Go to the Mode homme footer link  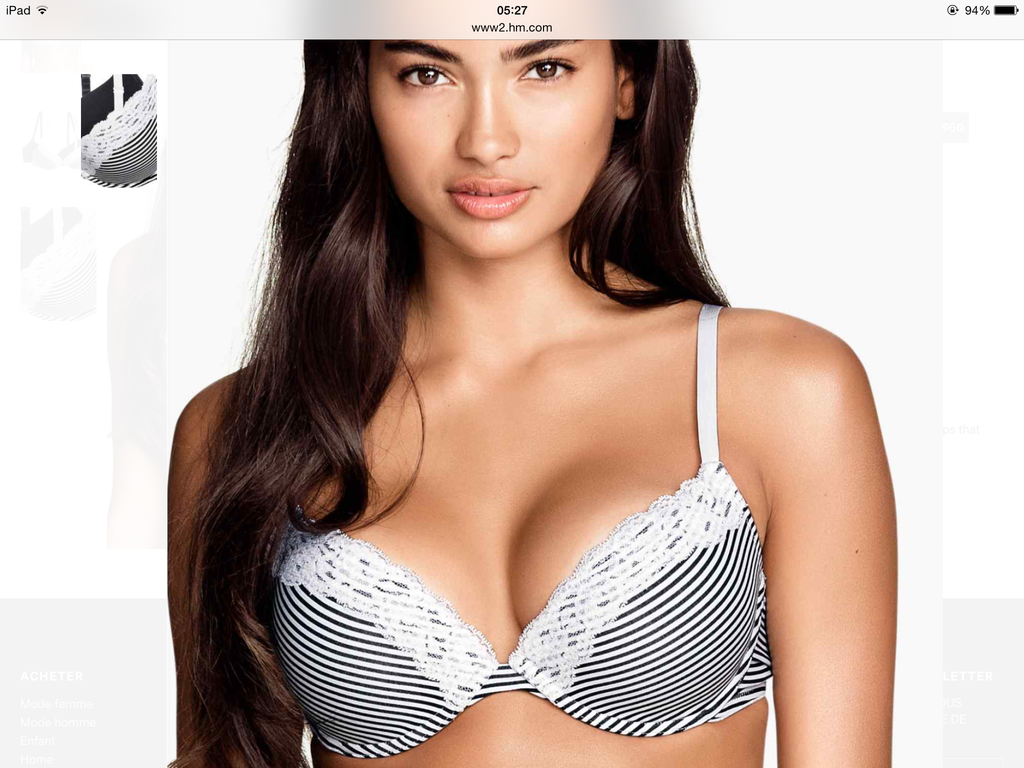(58, 722)
